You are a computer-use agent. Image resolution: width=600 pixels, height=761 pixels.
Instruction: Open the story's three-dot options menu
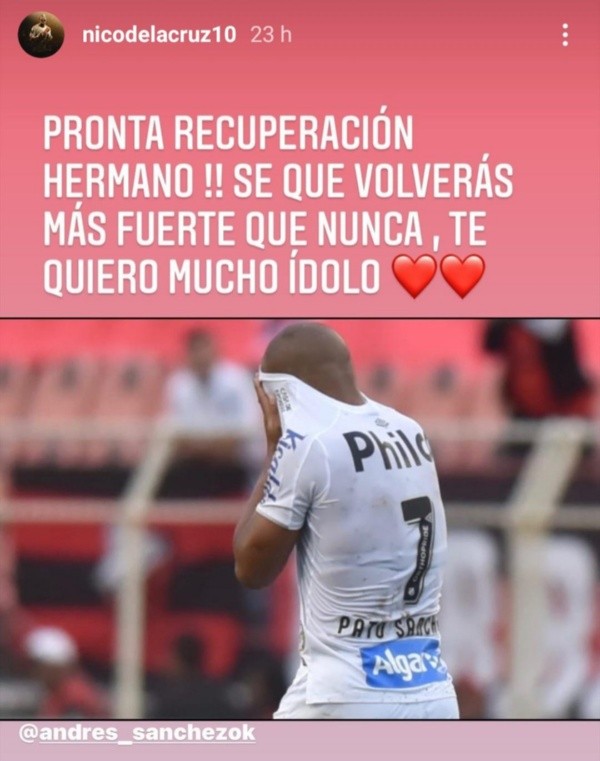tap(565, 35)
